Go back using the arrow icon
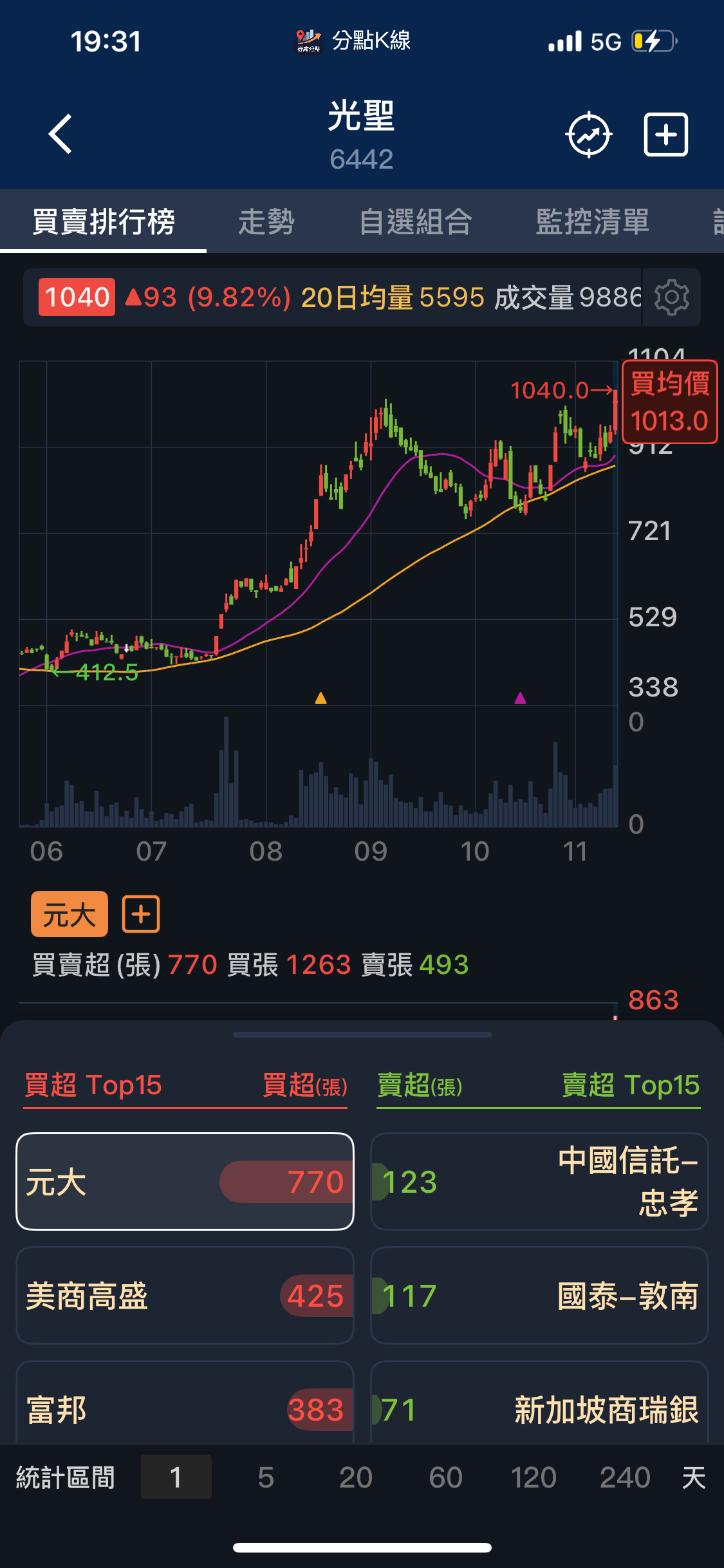The image size is (724, 1568). (60, 135)
